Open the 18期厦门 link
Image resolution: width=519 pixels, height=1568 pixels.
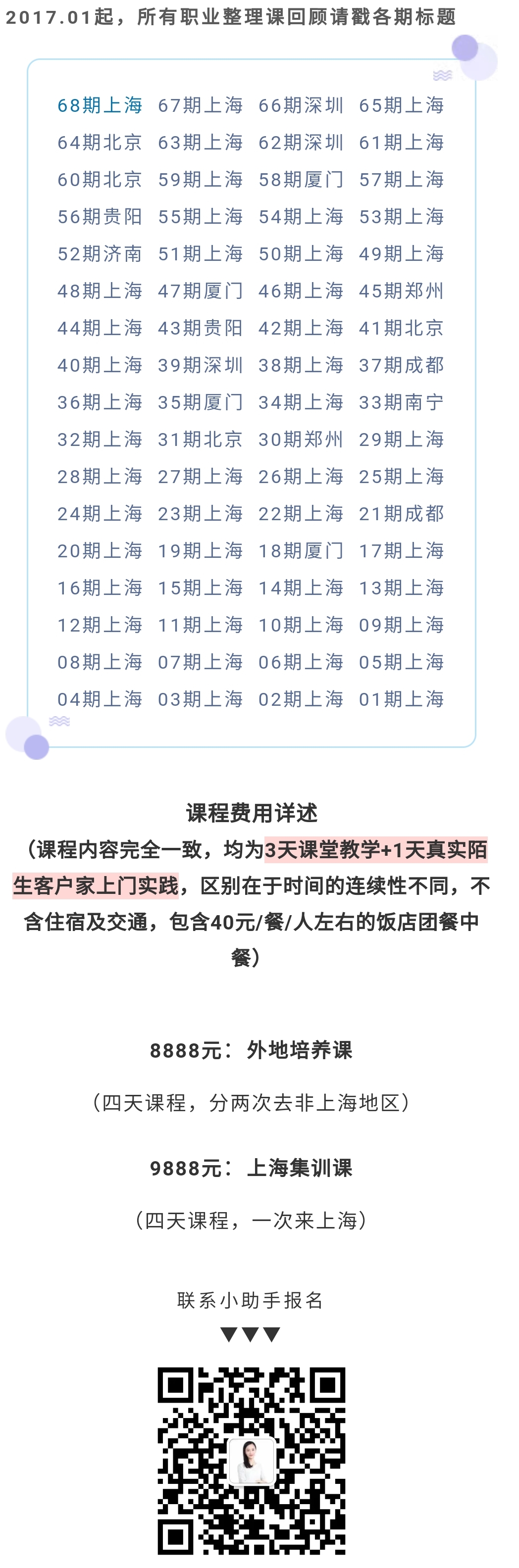click(x=301, y=551)
